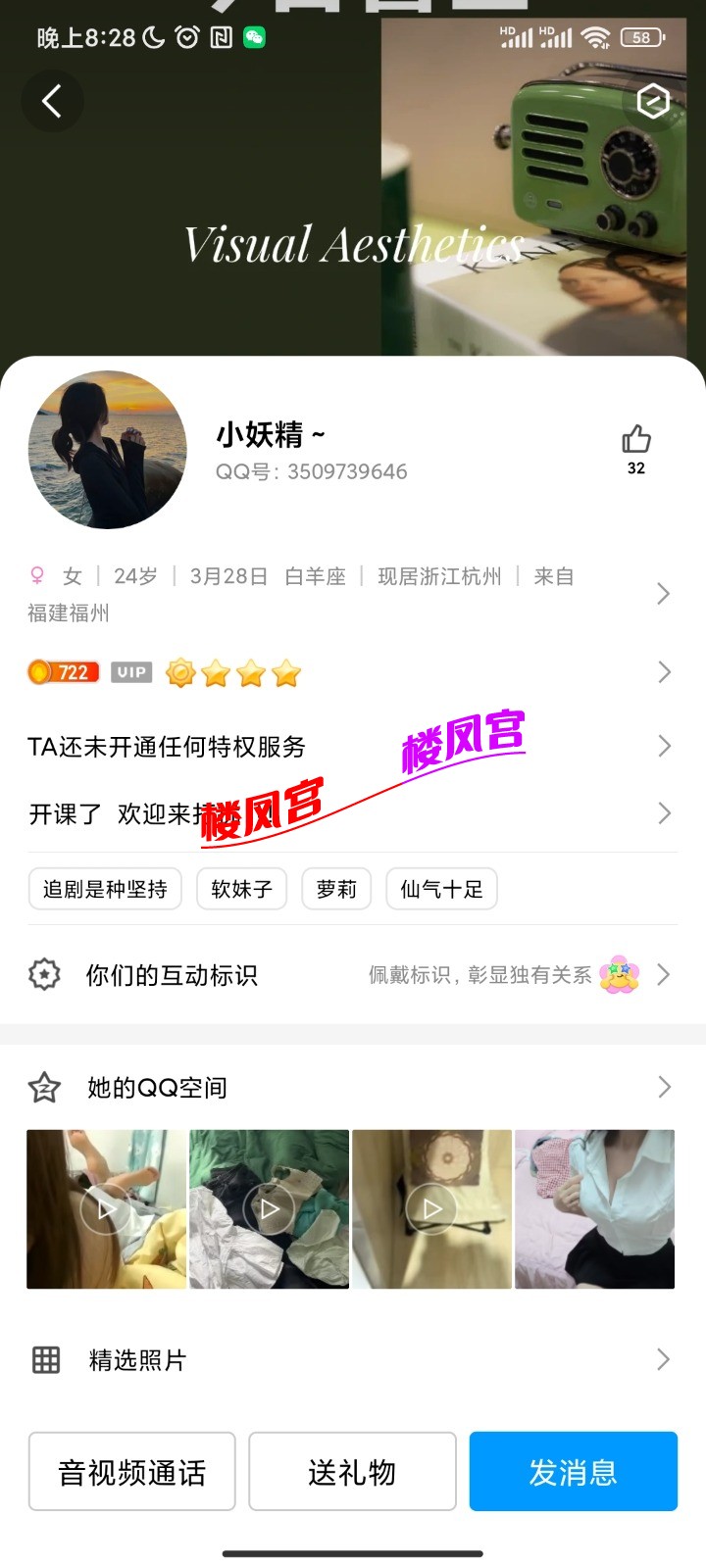Click the grid icon beside 精选照片
This screenshot has height=1568, width=706.
[x=45, y=1359]
